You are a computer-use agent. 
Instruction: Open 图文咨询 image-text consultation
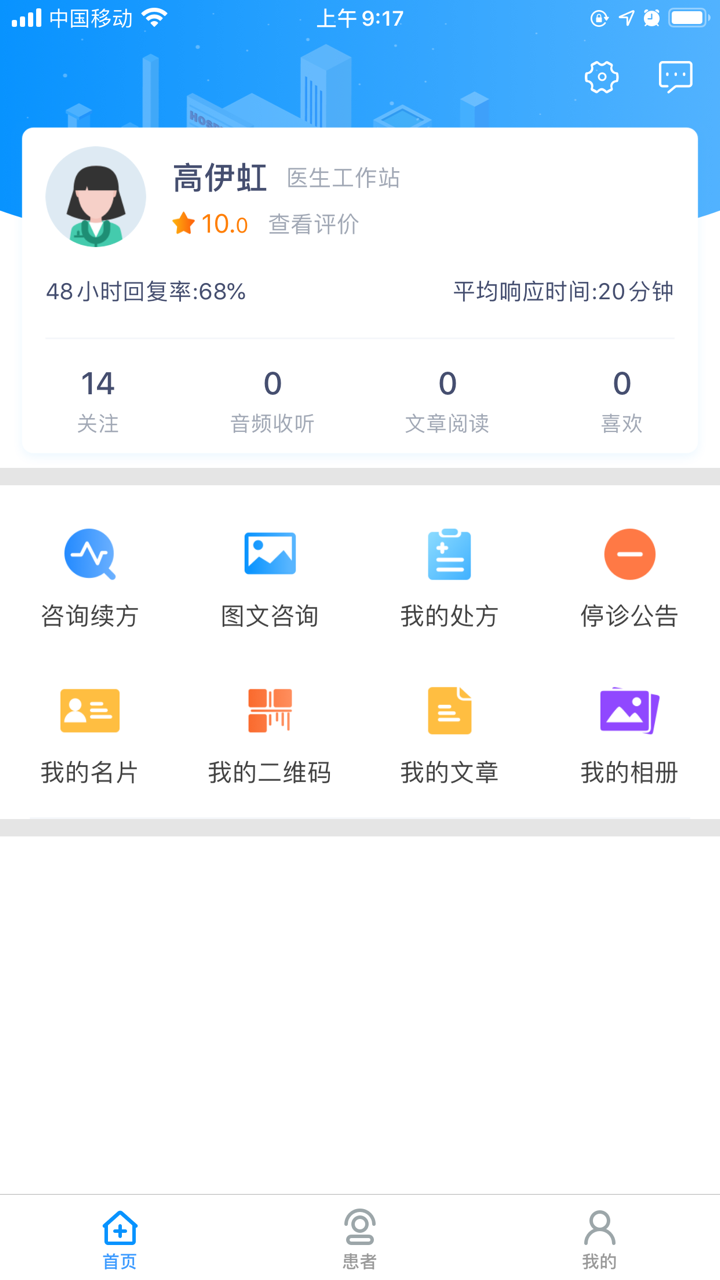269,575
